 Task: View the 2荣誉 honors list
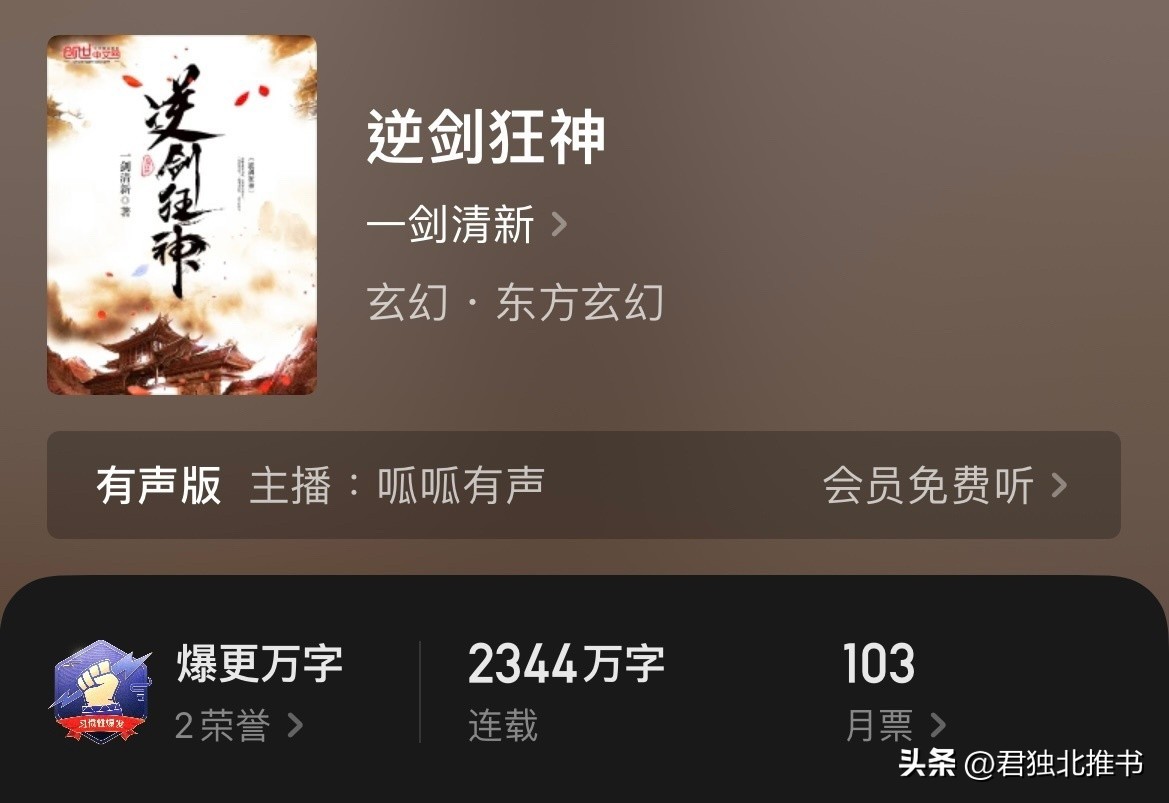(238, 726)
